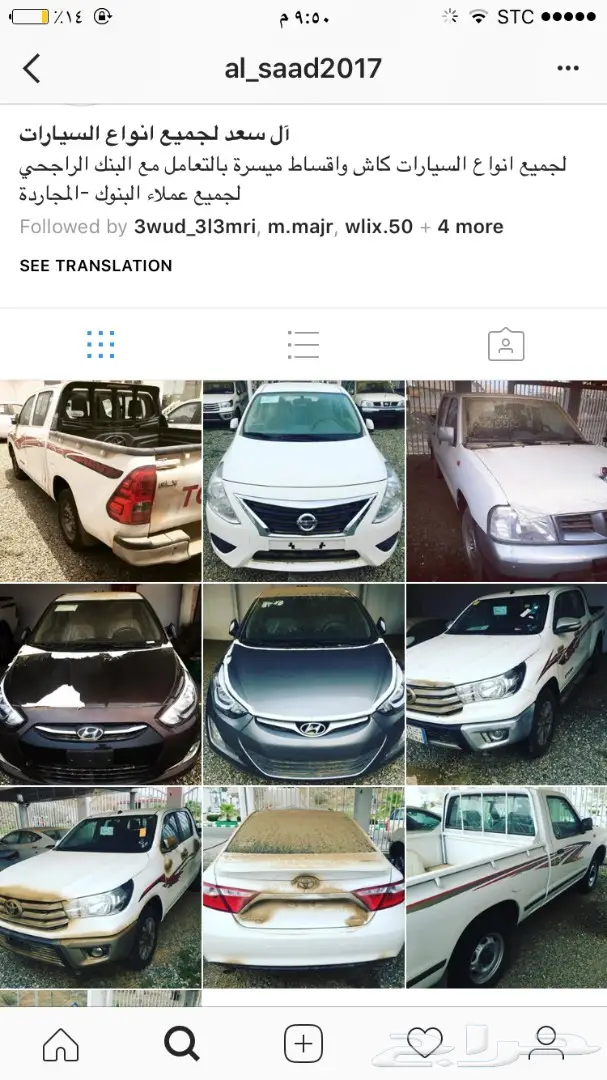View the black Hyundai sedan post
This screenshot has width=607, height=1080.
click(x=100, y=683)
